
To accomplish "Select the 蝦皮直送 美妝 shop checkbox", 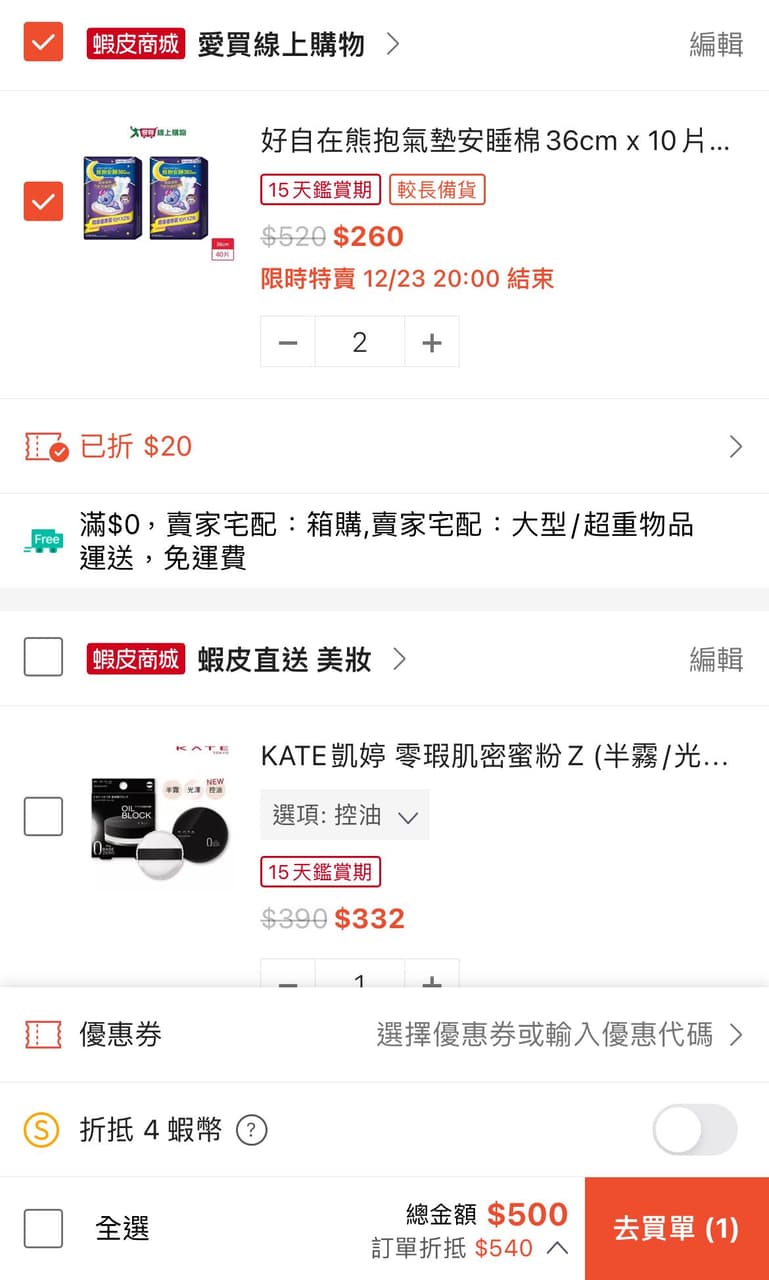I will 43,657.
